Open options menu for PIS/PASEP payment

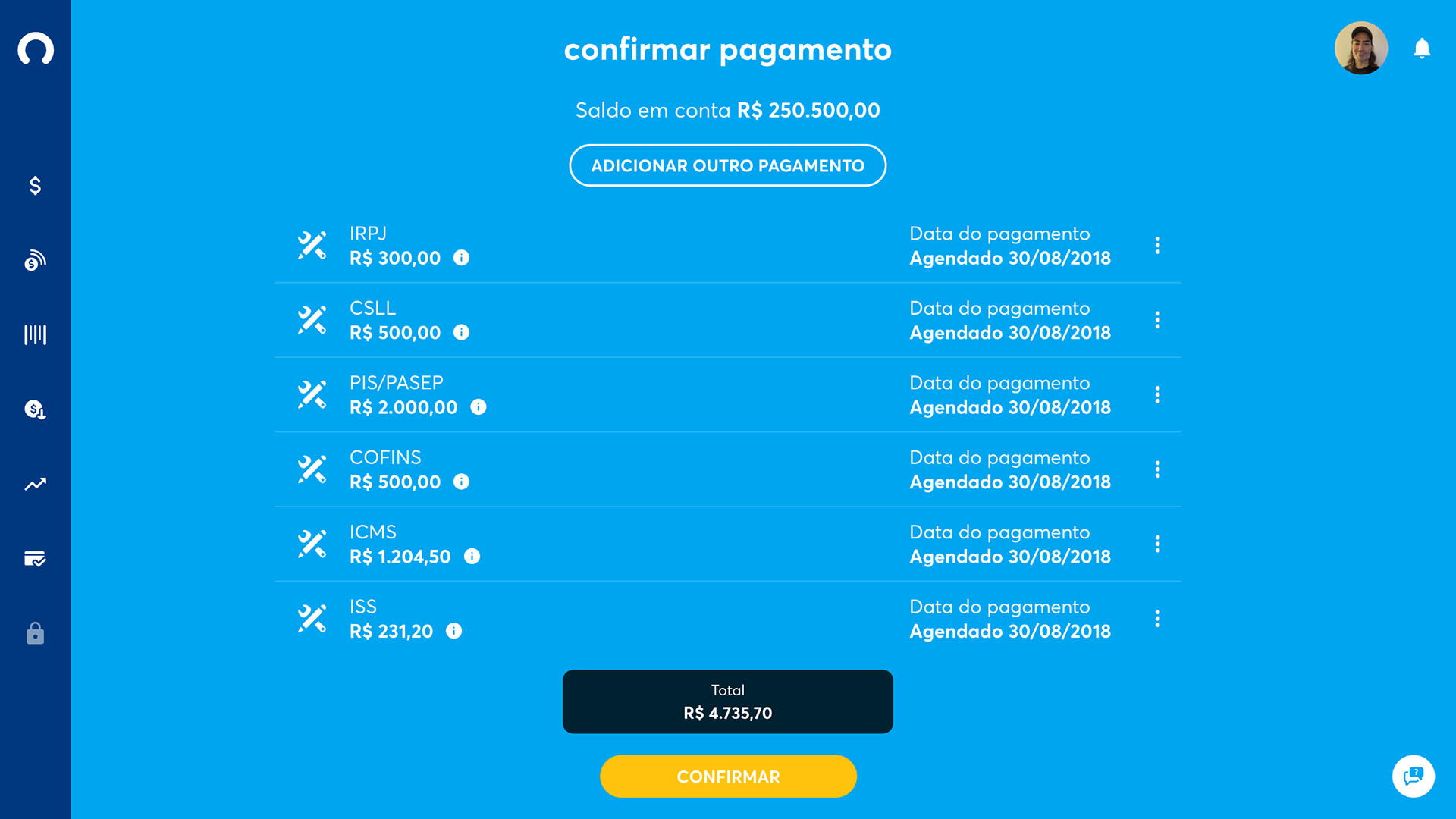1157,394
